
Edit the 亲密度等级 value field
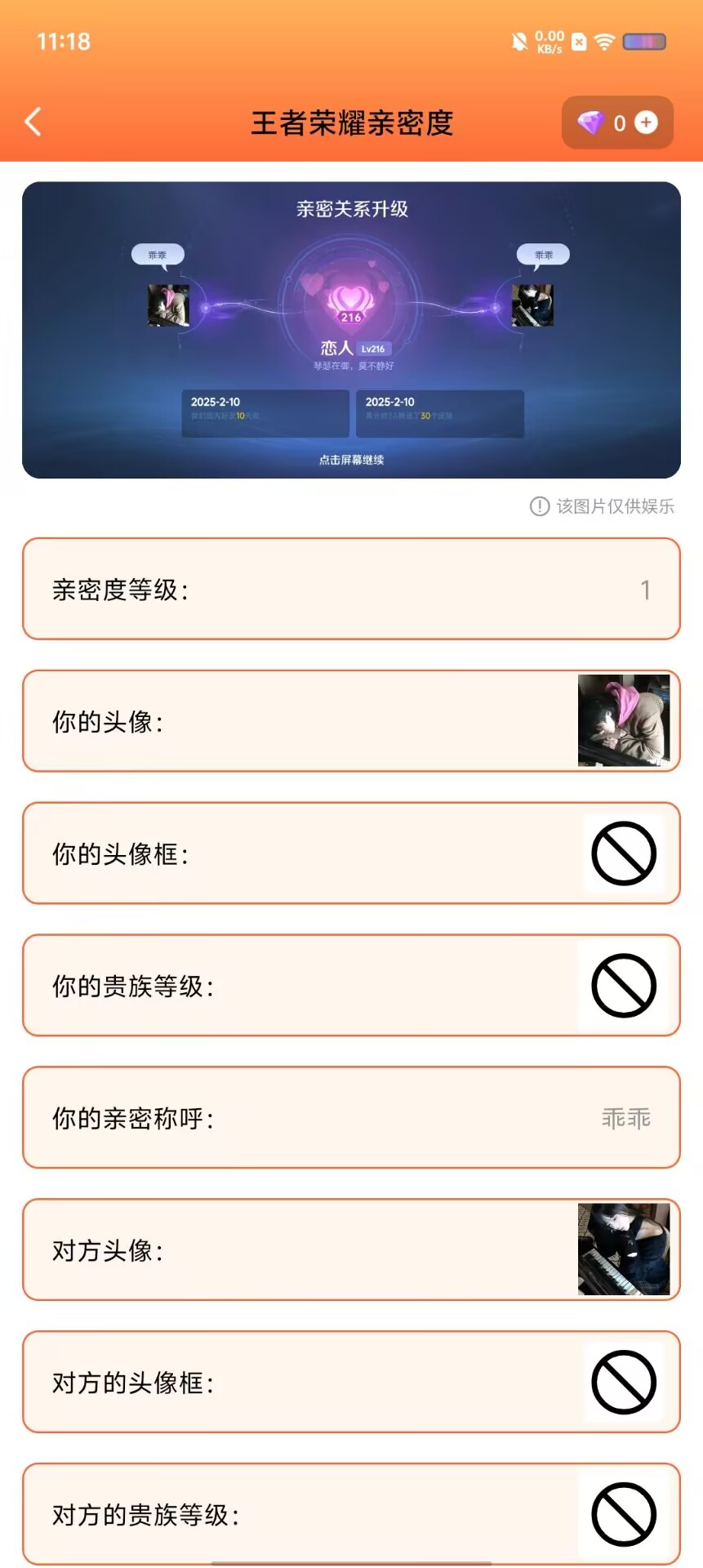coord(351,589)
